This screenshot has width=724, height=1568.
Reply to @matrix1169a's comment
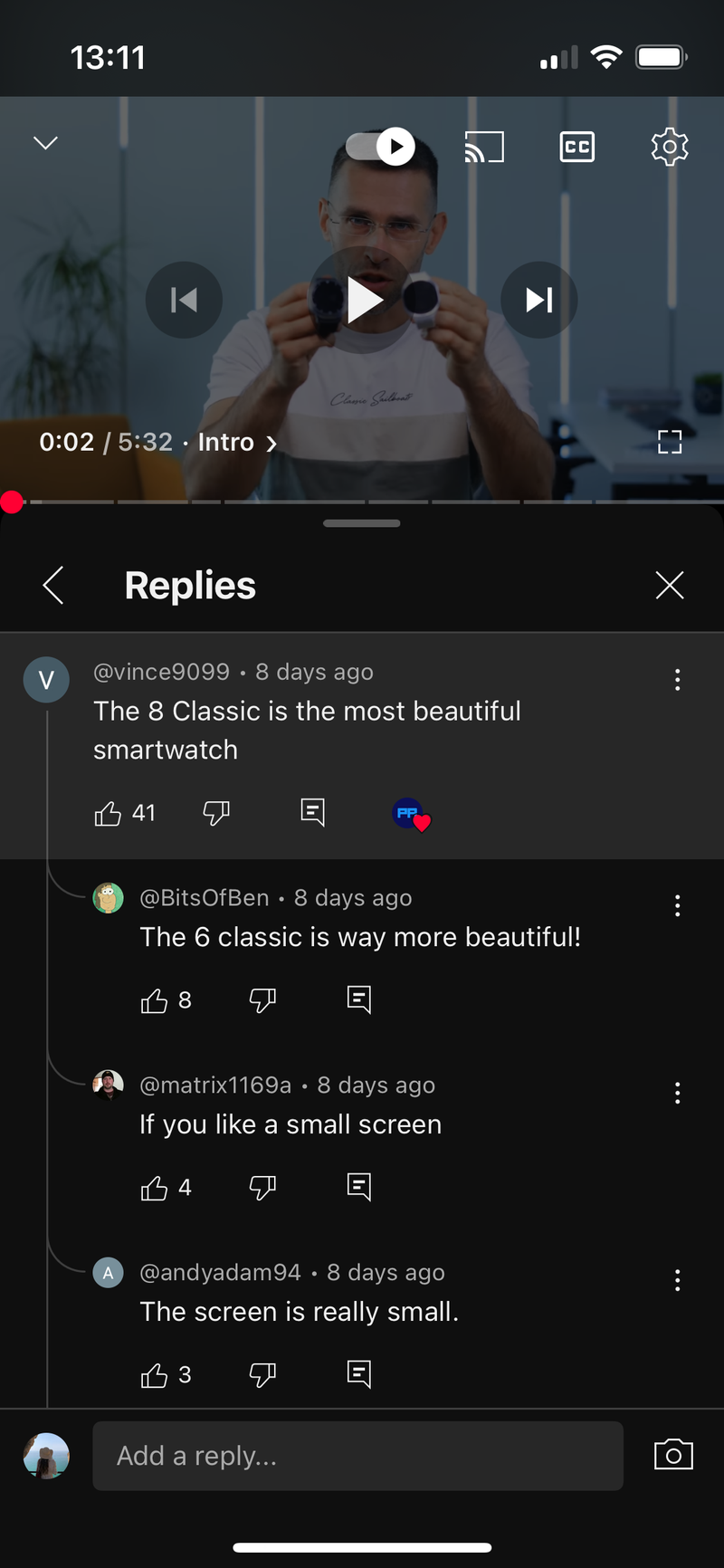coord(359,1187)
